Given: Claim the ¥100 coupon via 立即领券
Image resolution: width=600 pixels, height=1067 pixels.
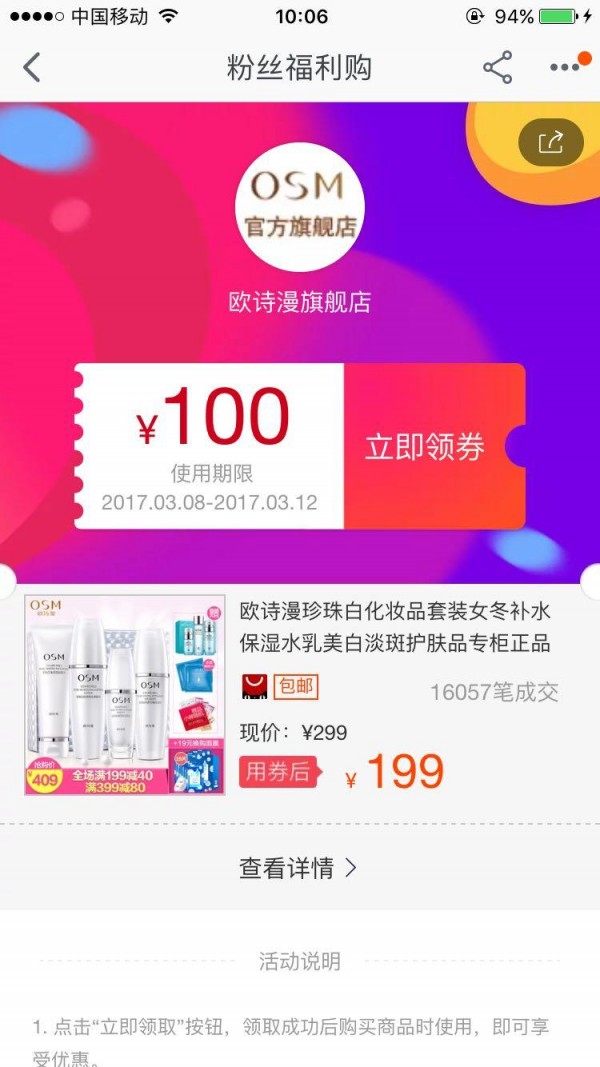Looking at the screenshot, I should click(426, 447).
